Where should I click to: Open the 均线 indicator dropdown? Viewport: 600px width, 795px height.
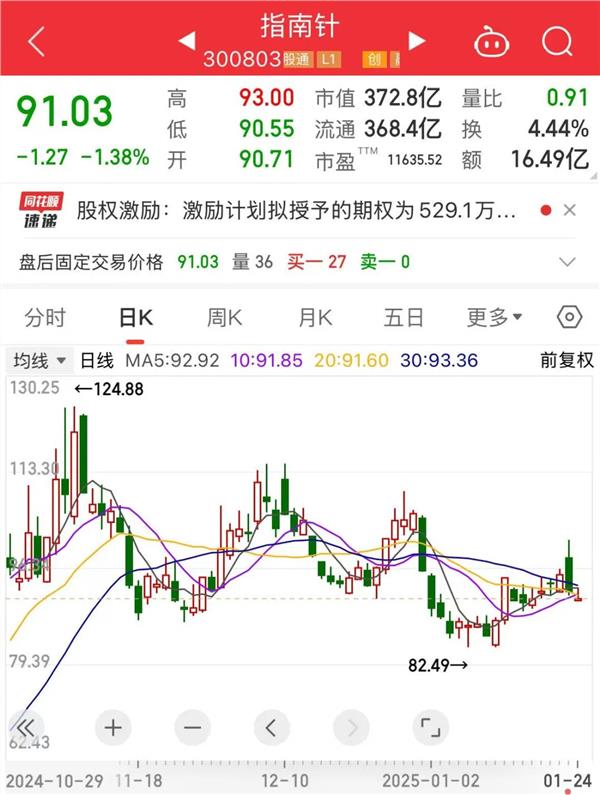tap(39, 360)
